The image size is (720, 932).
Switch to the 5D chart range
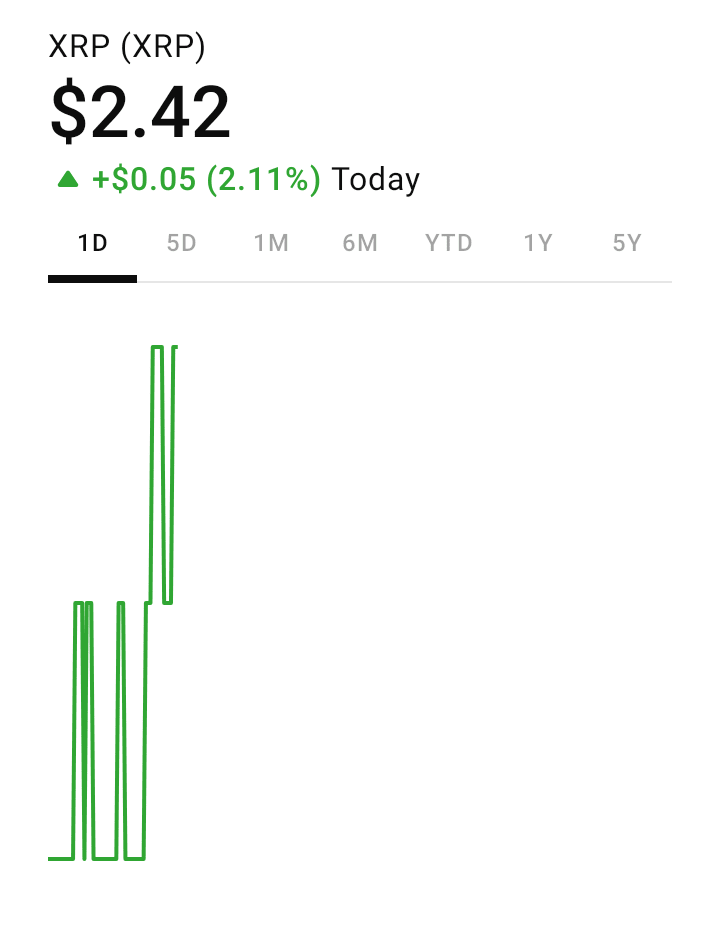tap(181, 243)
